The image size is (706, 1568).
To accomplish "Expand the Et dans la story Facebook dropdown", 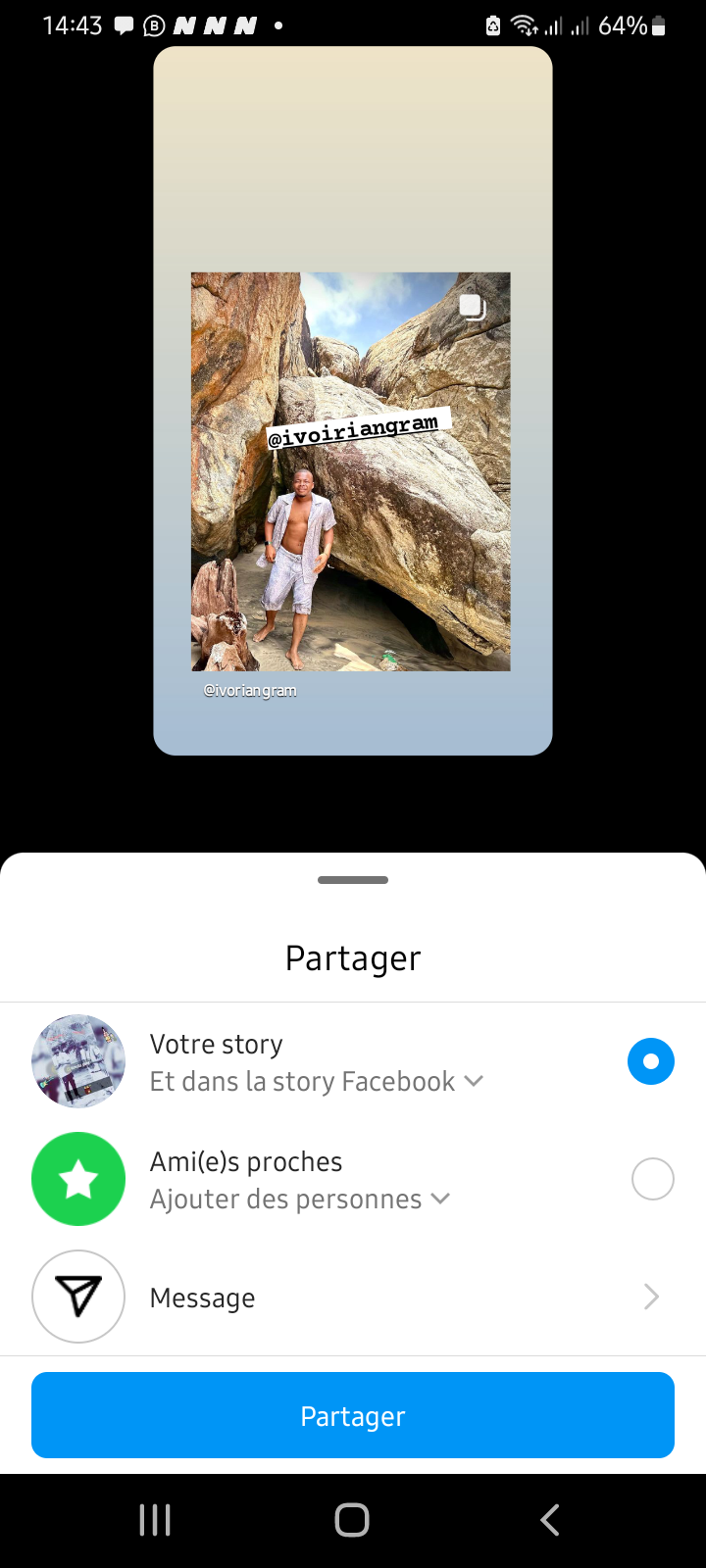I will point(317,1082).
